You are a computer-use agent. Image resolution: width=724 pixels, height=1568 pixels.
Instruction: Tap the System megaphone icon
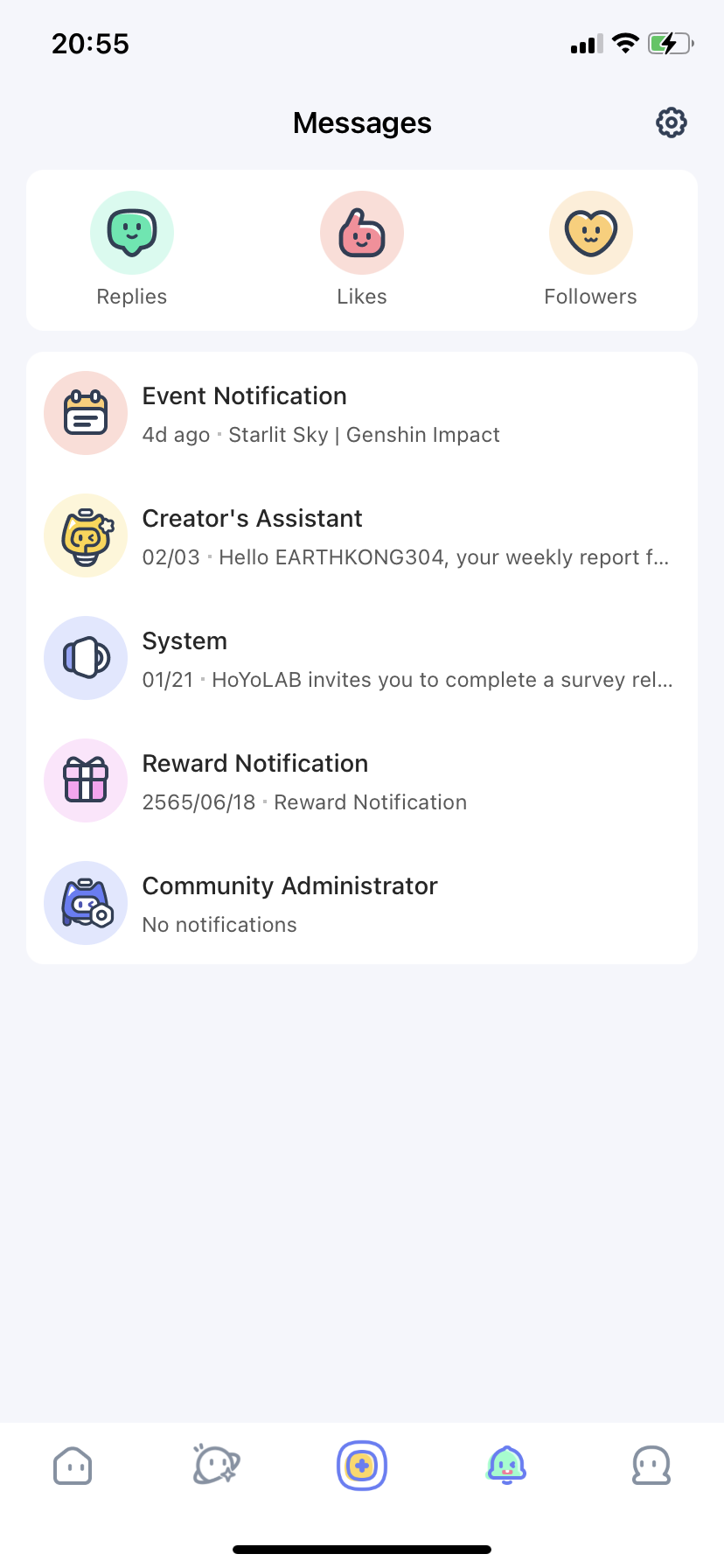click(86, 657)
